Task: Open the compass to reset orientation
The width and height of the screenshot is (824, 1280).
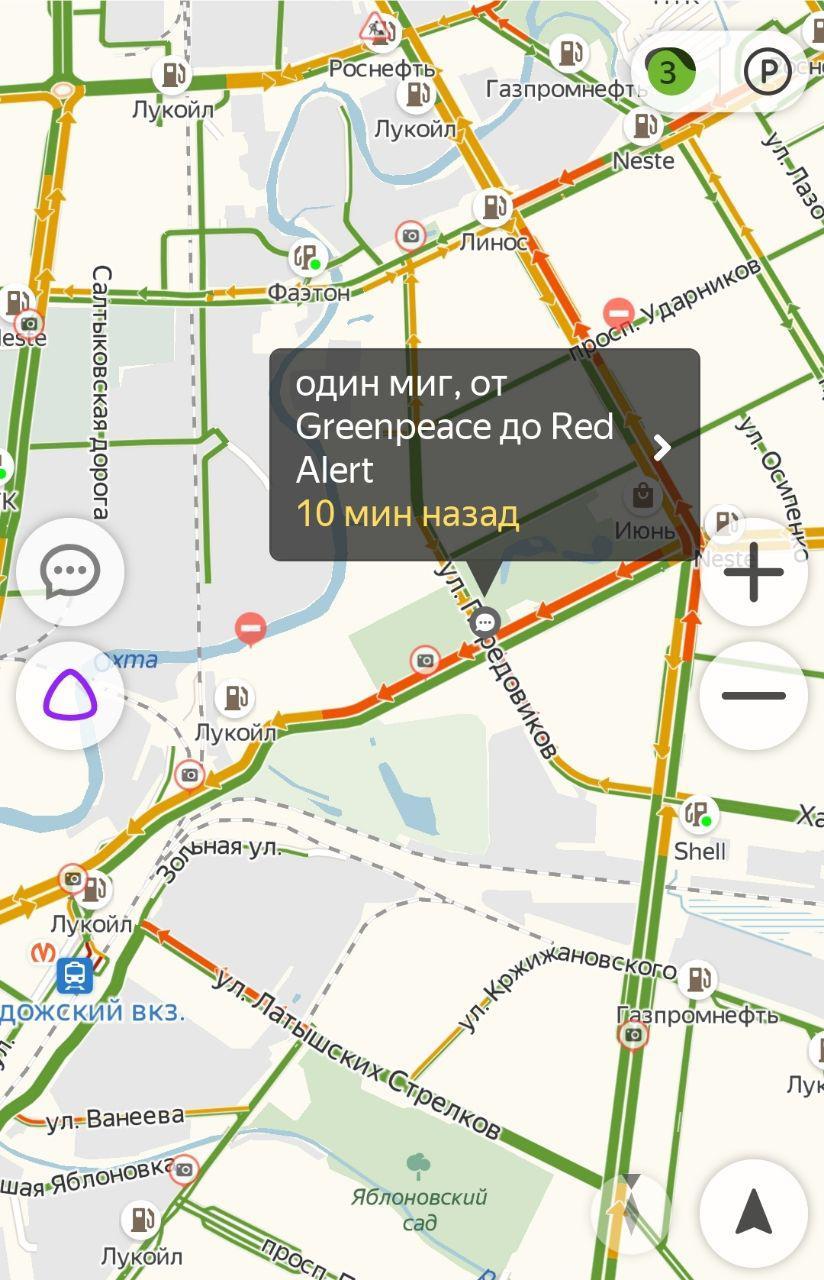Action: pos(630,1210)
